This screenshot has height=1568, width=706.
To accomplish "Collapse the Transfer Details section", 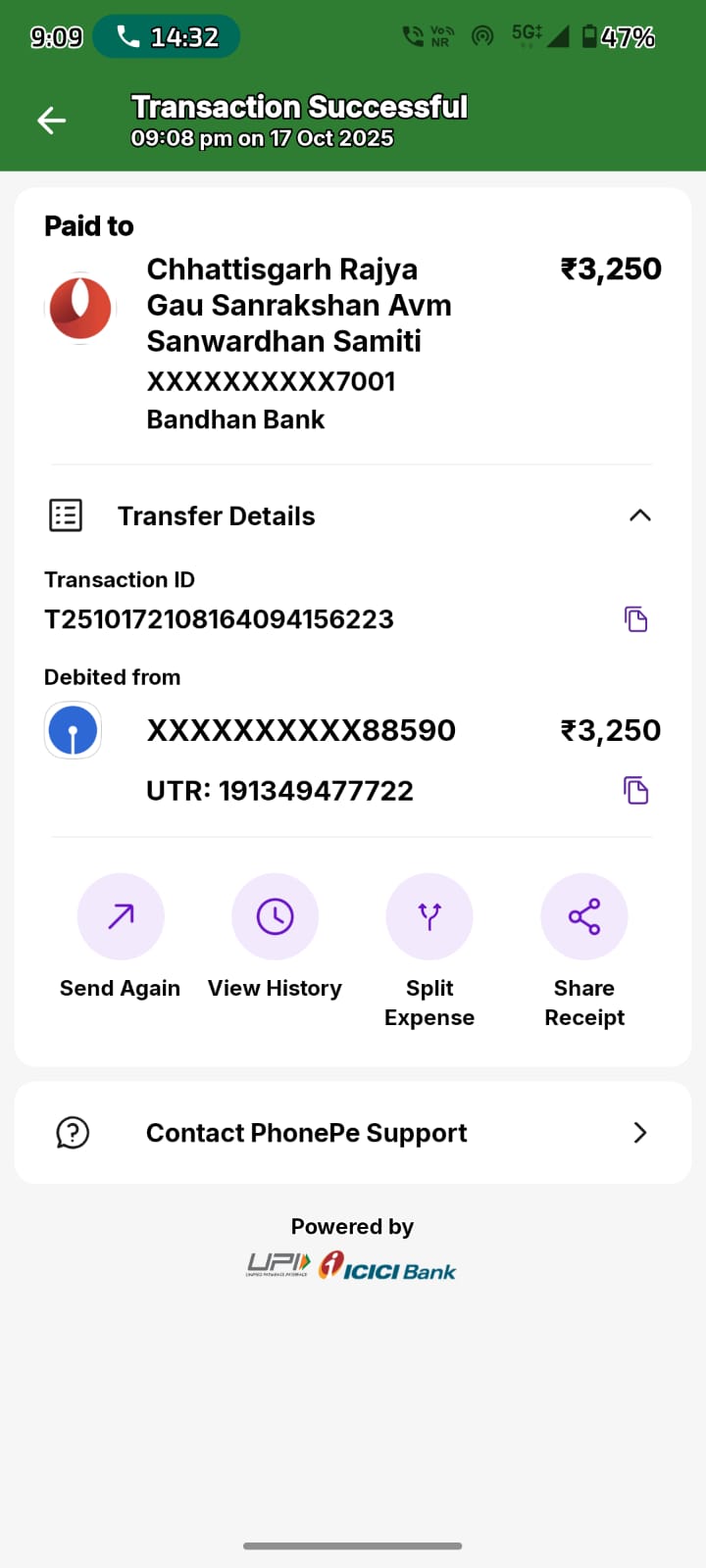I will pyautogui.click(x=639, y=515).
